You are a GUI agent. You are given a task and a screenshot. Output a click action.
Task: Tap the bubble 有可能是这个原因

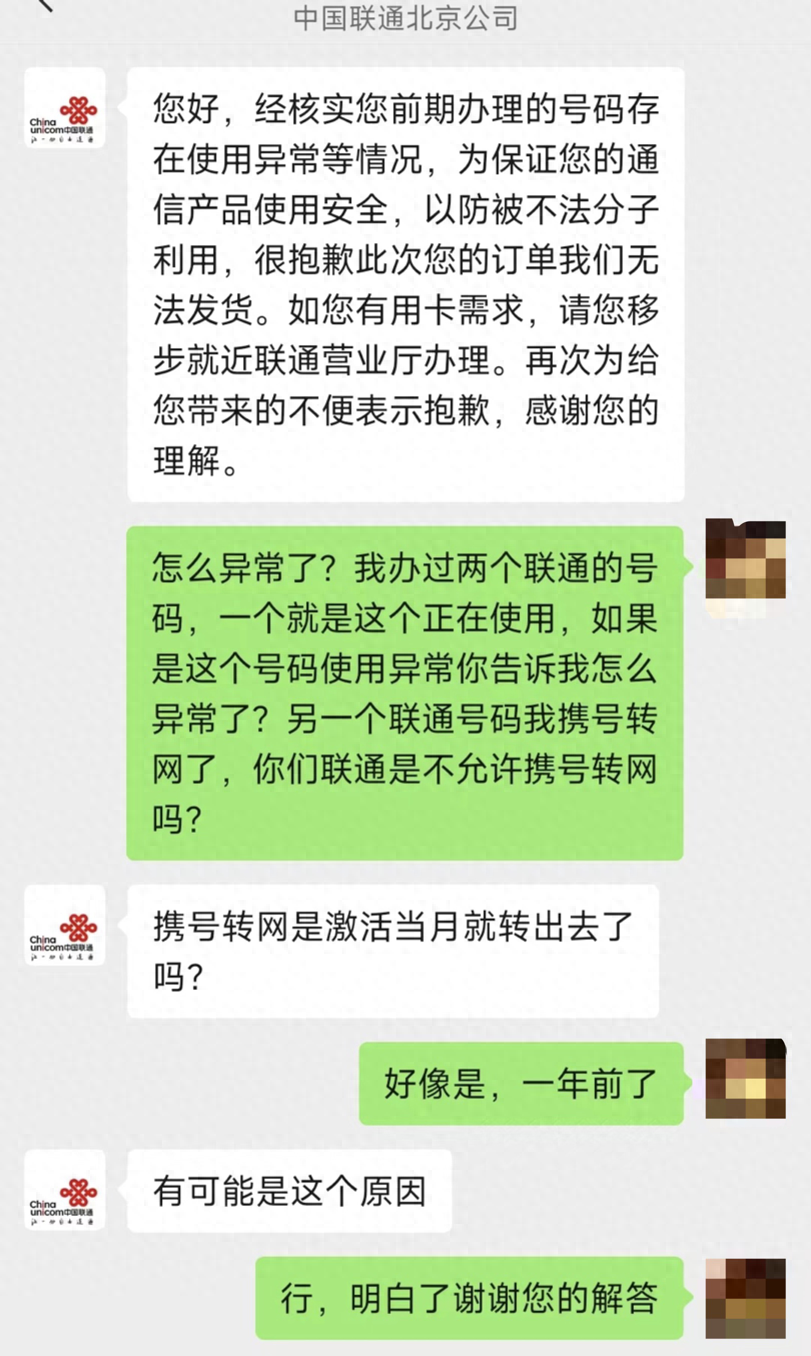290,1190
